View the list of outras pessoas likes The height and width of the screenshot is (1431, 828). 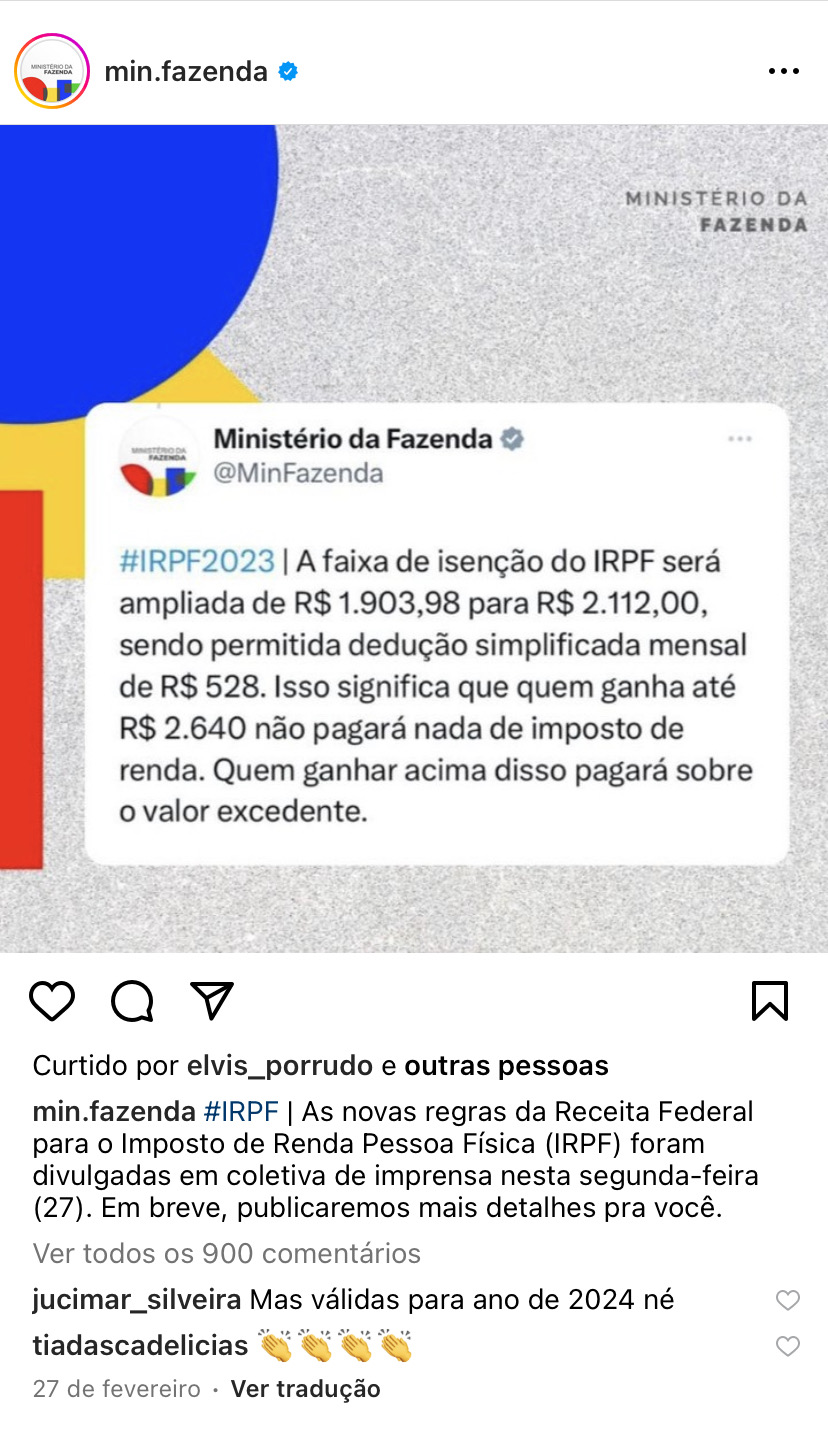(x=506, y=1066)
